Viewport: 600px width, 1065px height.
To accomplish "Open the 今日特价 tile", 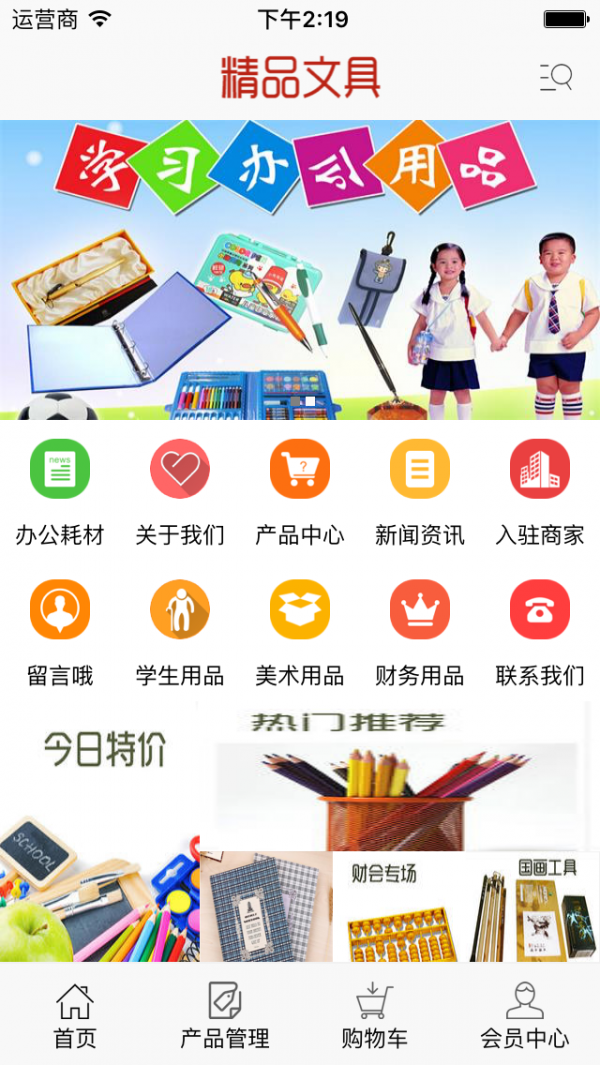I will 100,830.
